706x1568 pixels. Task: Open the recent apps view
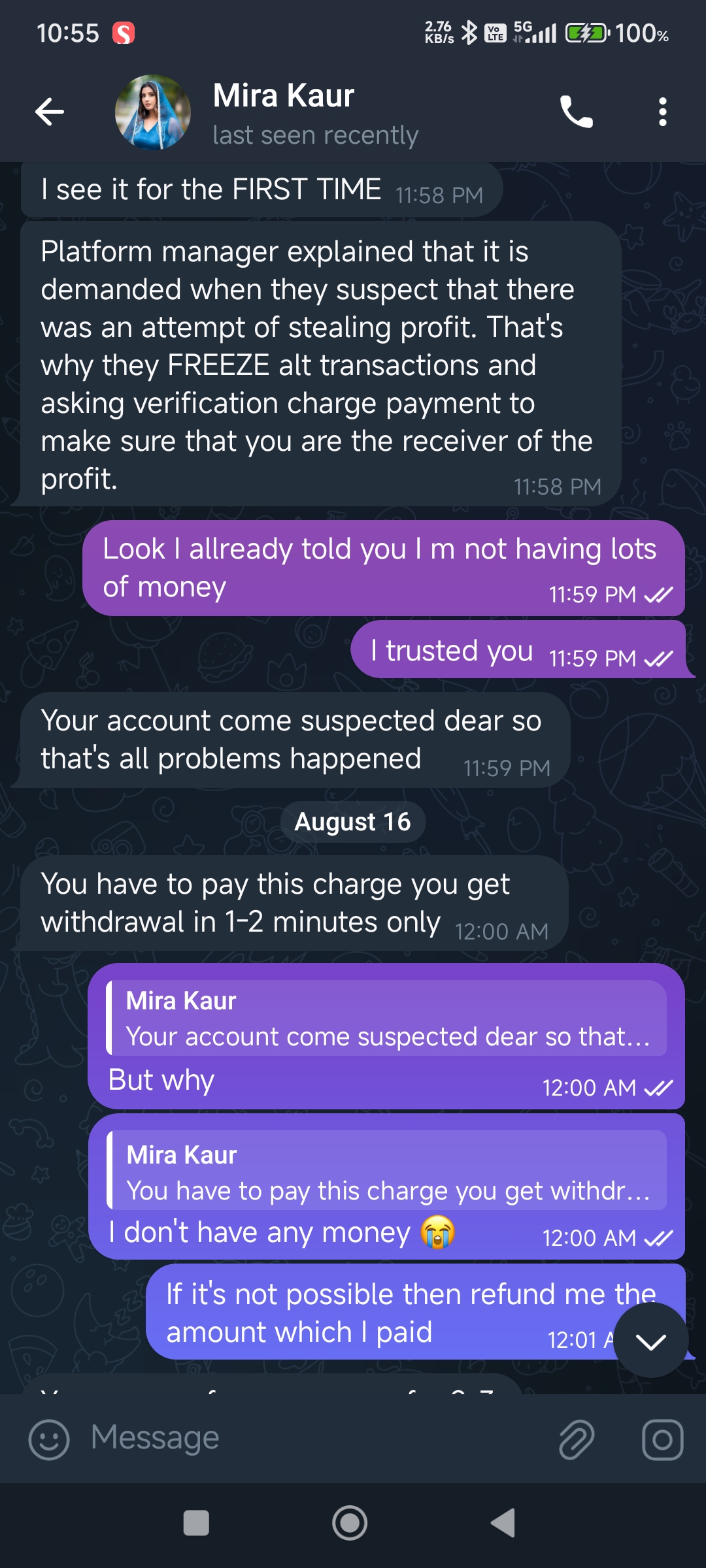tap(196, 1523)
